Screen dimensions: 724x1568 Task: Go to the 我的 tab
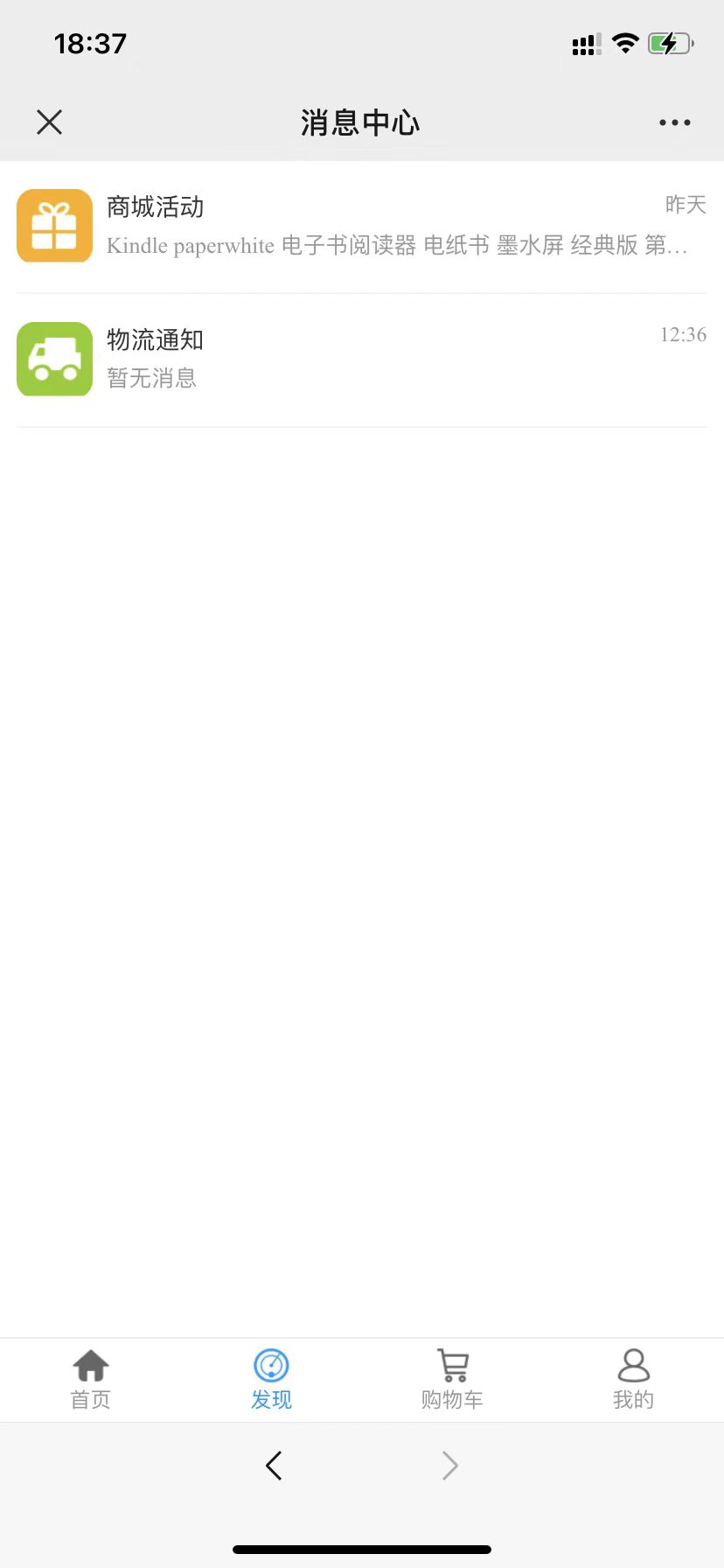coord(633,1380)
